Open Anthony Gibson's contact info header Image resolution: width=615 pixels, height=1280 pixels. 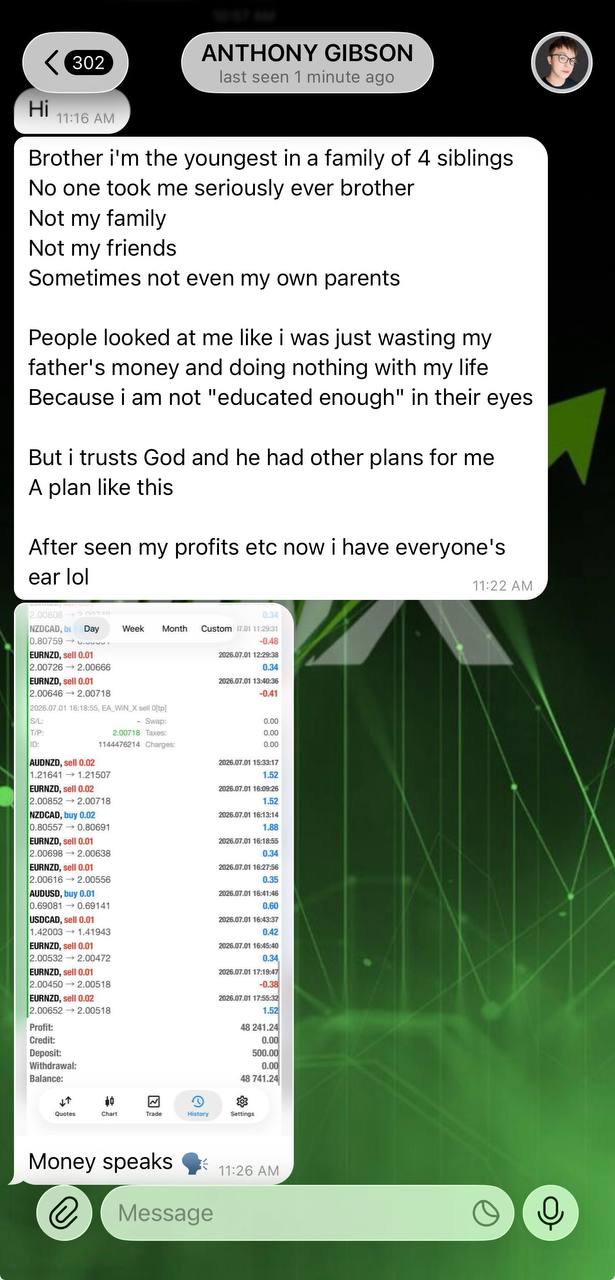tap(307, 63)
